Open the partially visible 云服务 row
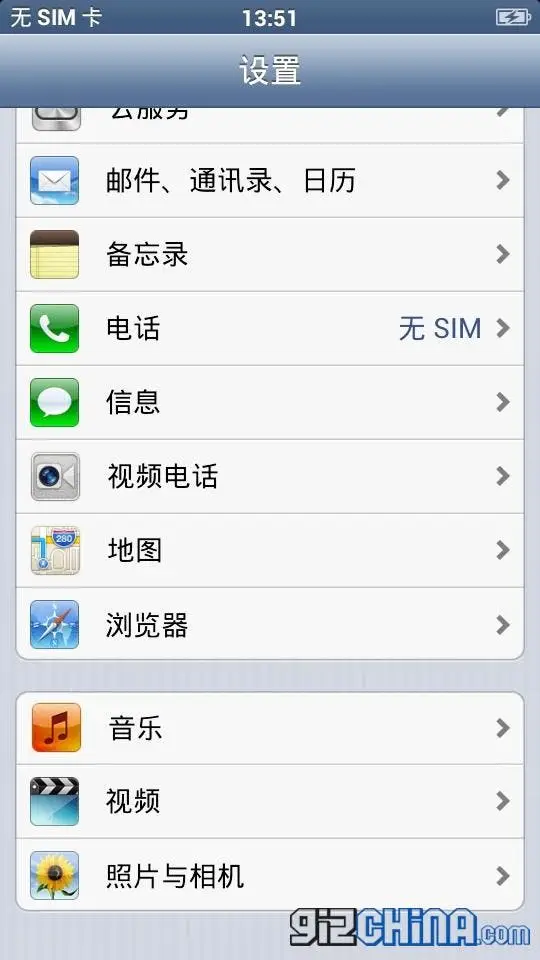This screenshot has width=540, height=960. click(270, 126)
